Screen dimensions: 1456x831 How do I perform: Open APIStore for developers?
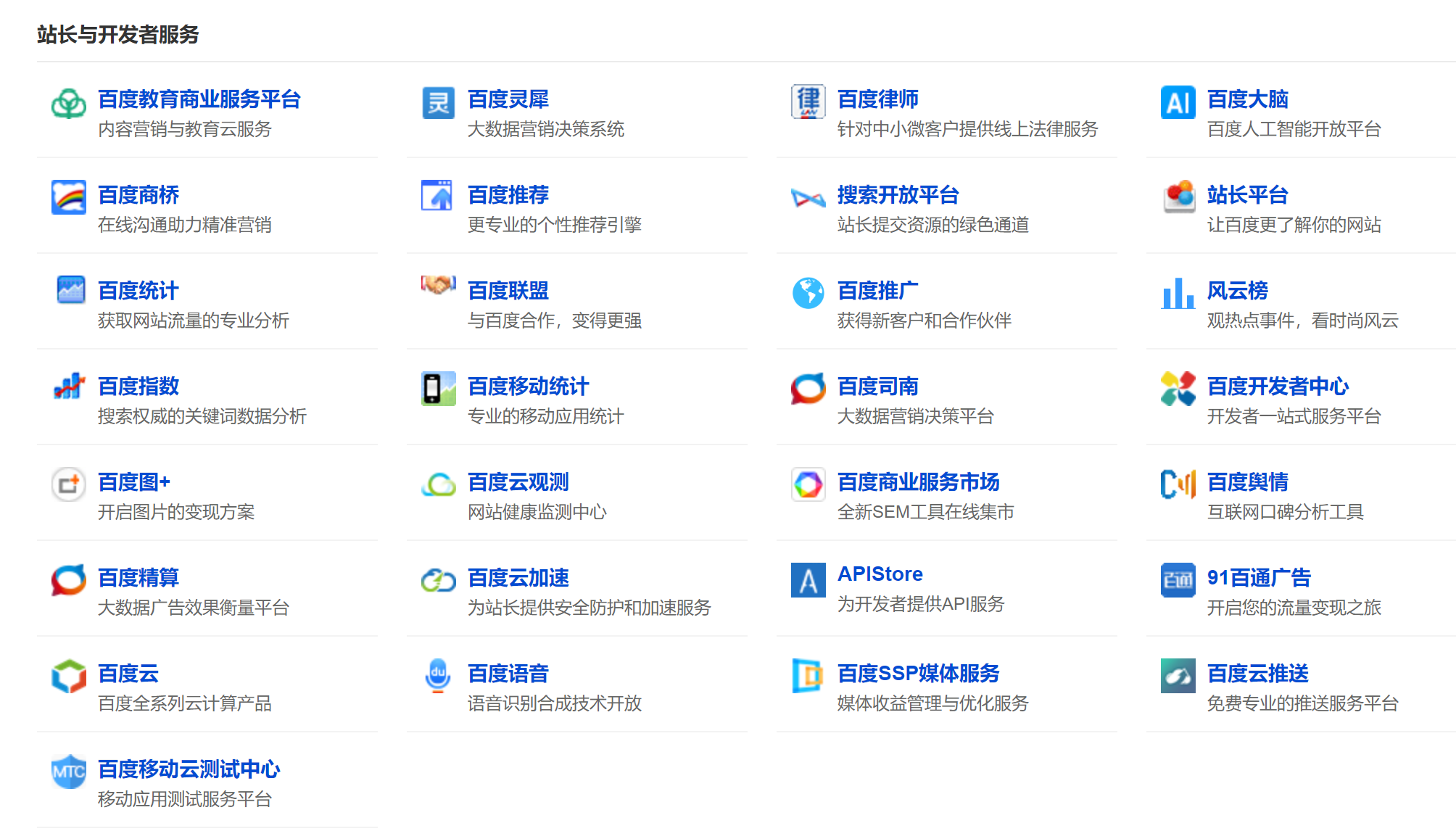(880, 574)
